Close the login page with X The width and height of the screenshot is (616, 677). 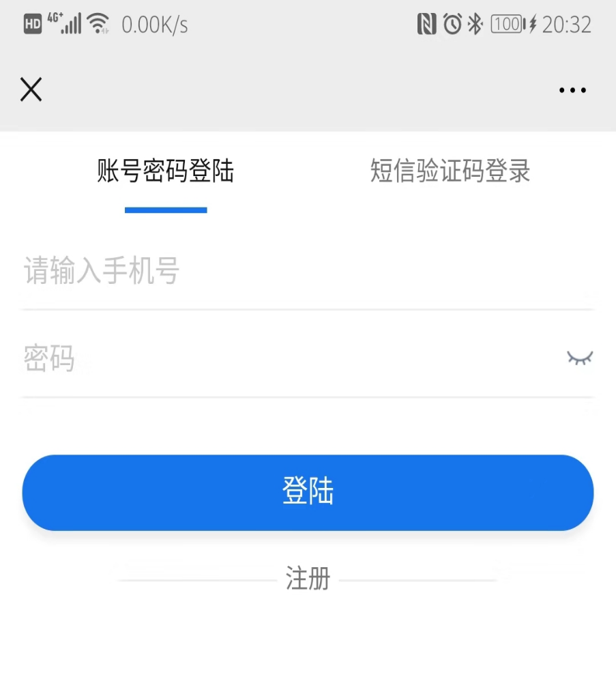point(31,90)
